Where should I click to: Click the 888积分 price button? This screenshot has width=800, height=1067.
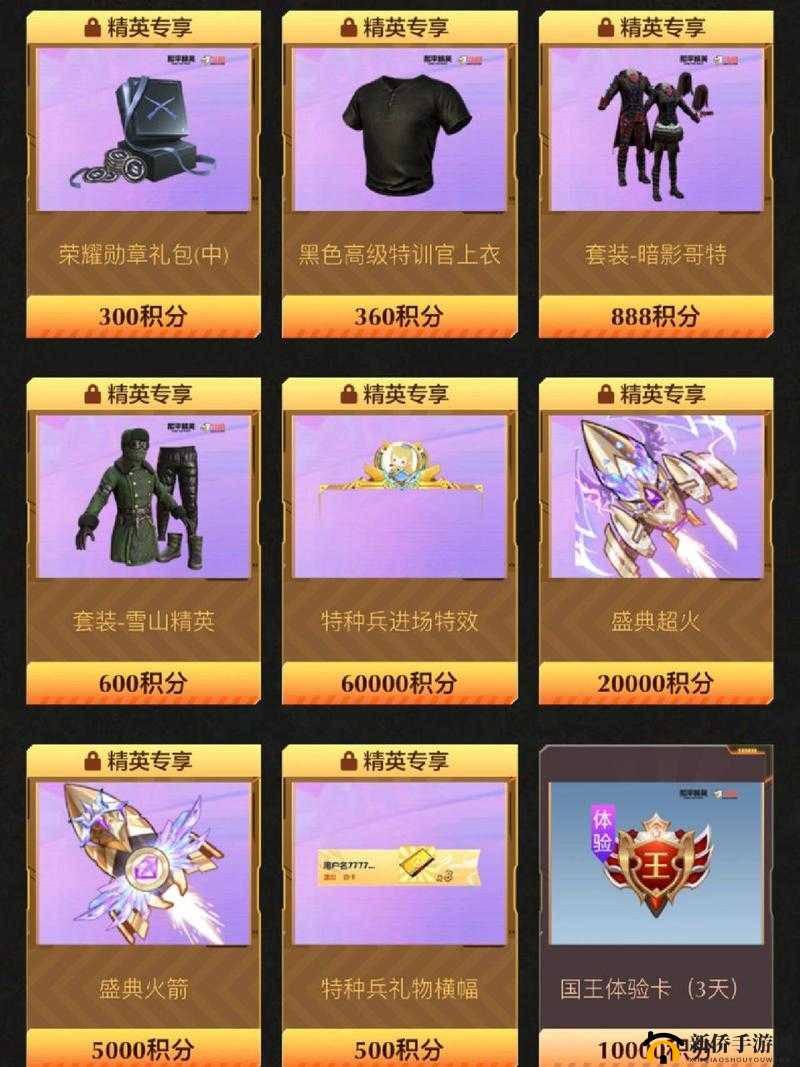click(656, 316)
